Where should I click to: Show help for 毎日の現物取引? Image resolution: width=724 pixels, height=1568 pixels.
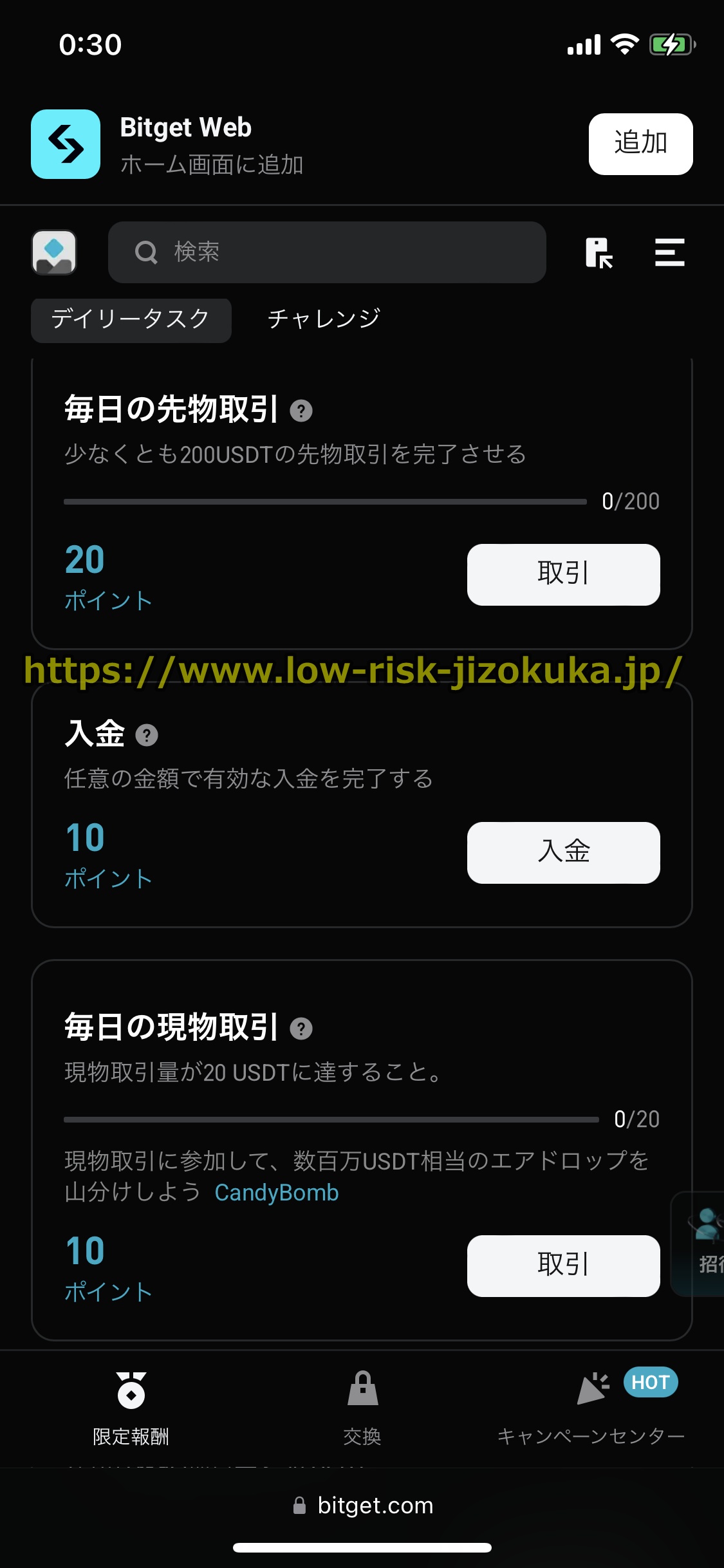click(301, 1029)
